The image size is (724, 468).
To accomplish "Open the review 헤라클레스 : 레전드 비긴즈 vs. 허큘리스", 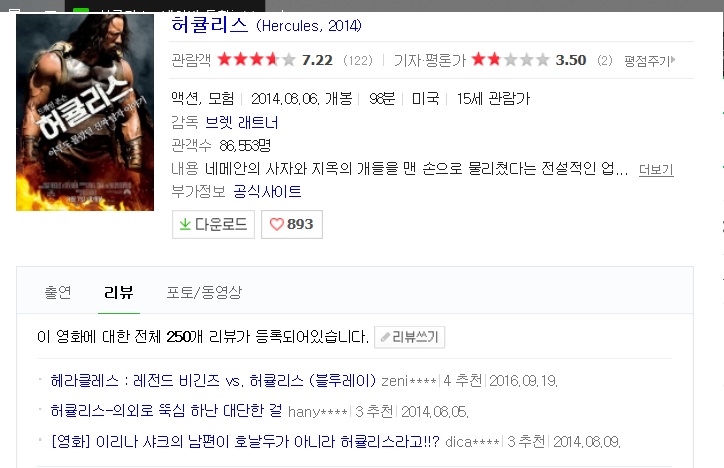I will point(212,380).
